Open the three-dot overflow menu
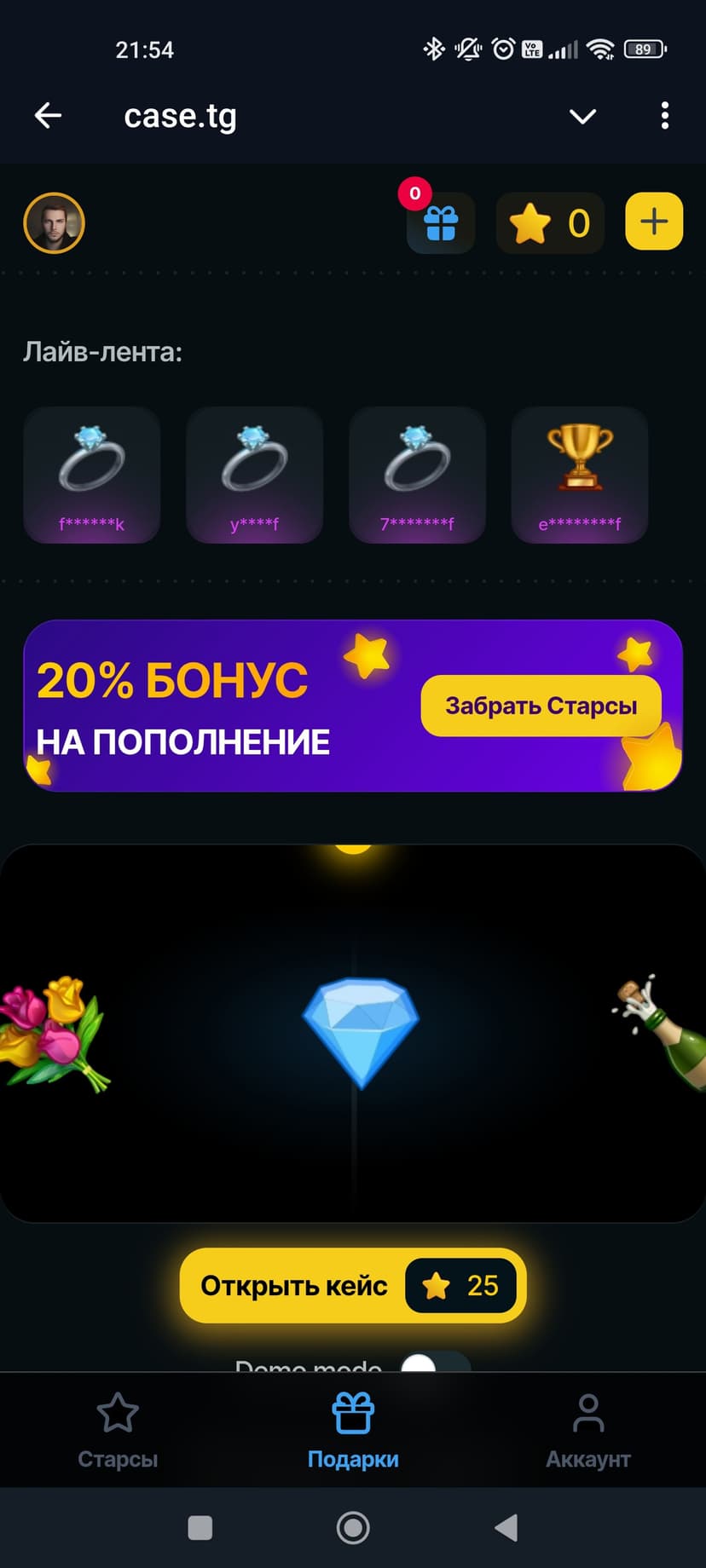The width and height of the screenshot is (706, 1568). pos(664,115)
